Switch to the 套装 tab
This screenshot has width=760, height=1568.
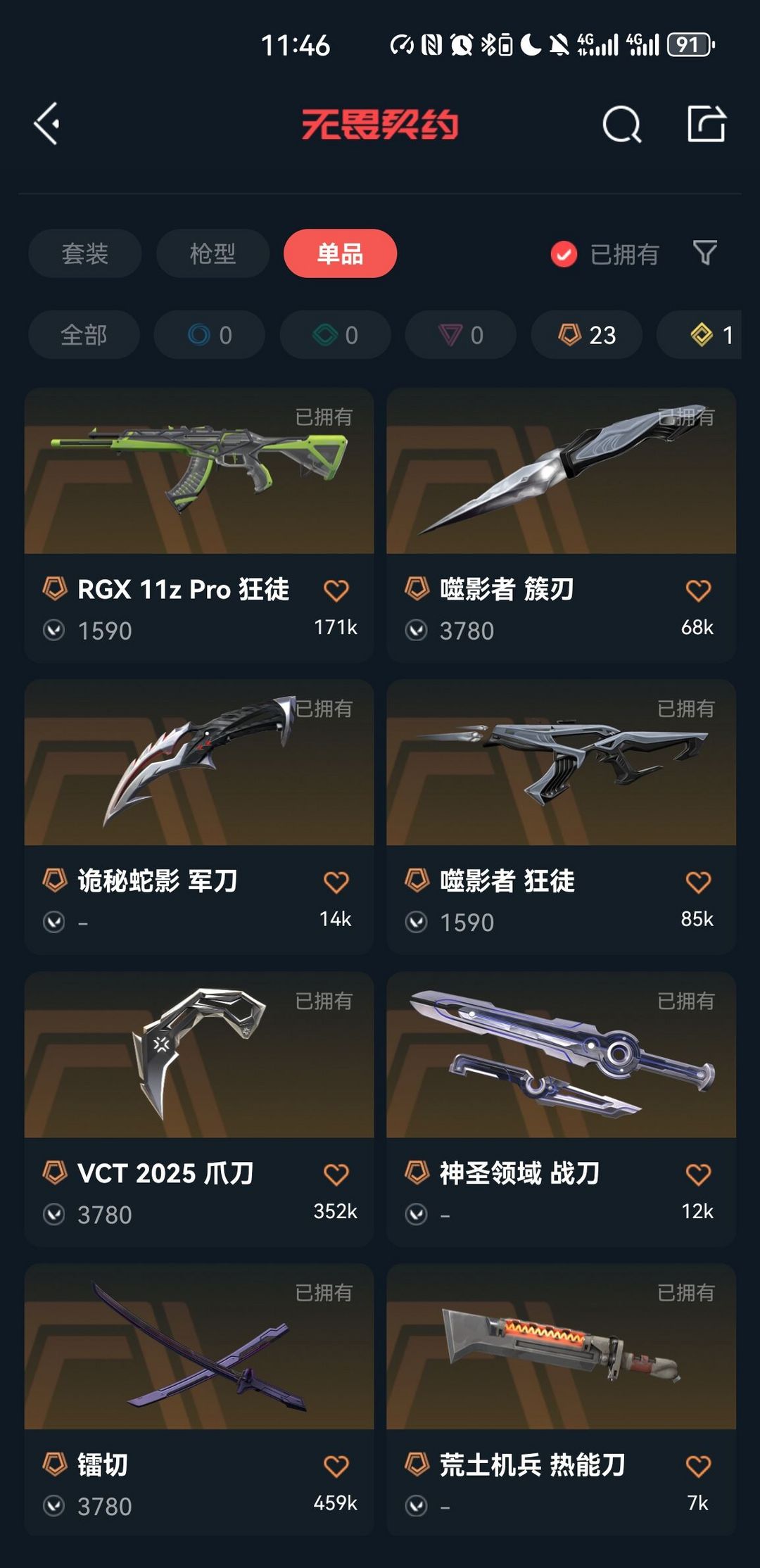pos(84,253)
